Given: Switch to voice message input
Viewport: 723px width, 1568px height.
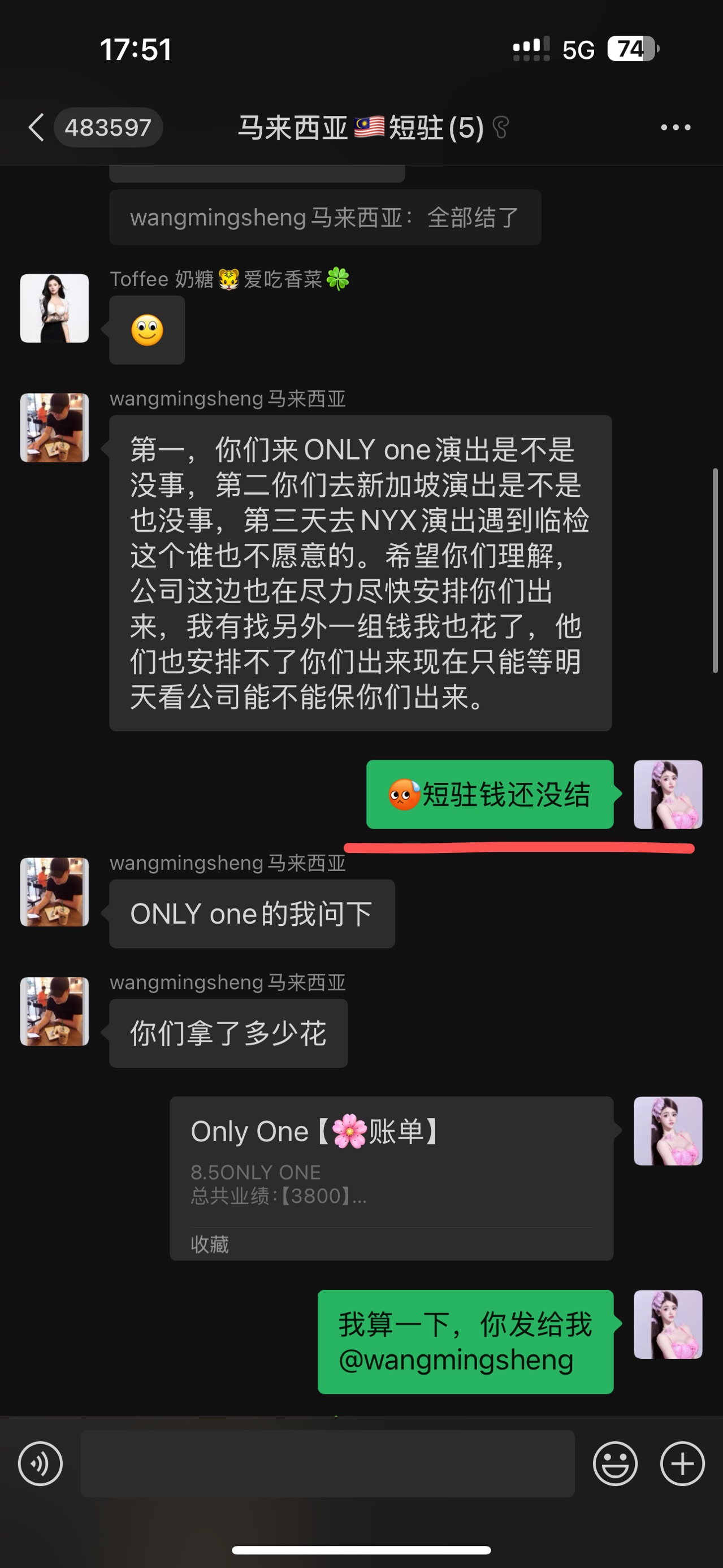Looking at the screenshot, I should (x=40, y=1463).
